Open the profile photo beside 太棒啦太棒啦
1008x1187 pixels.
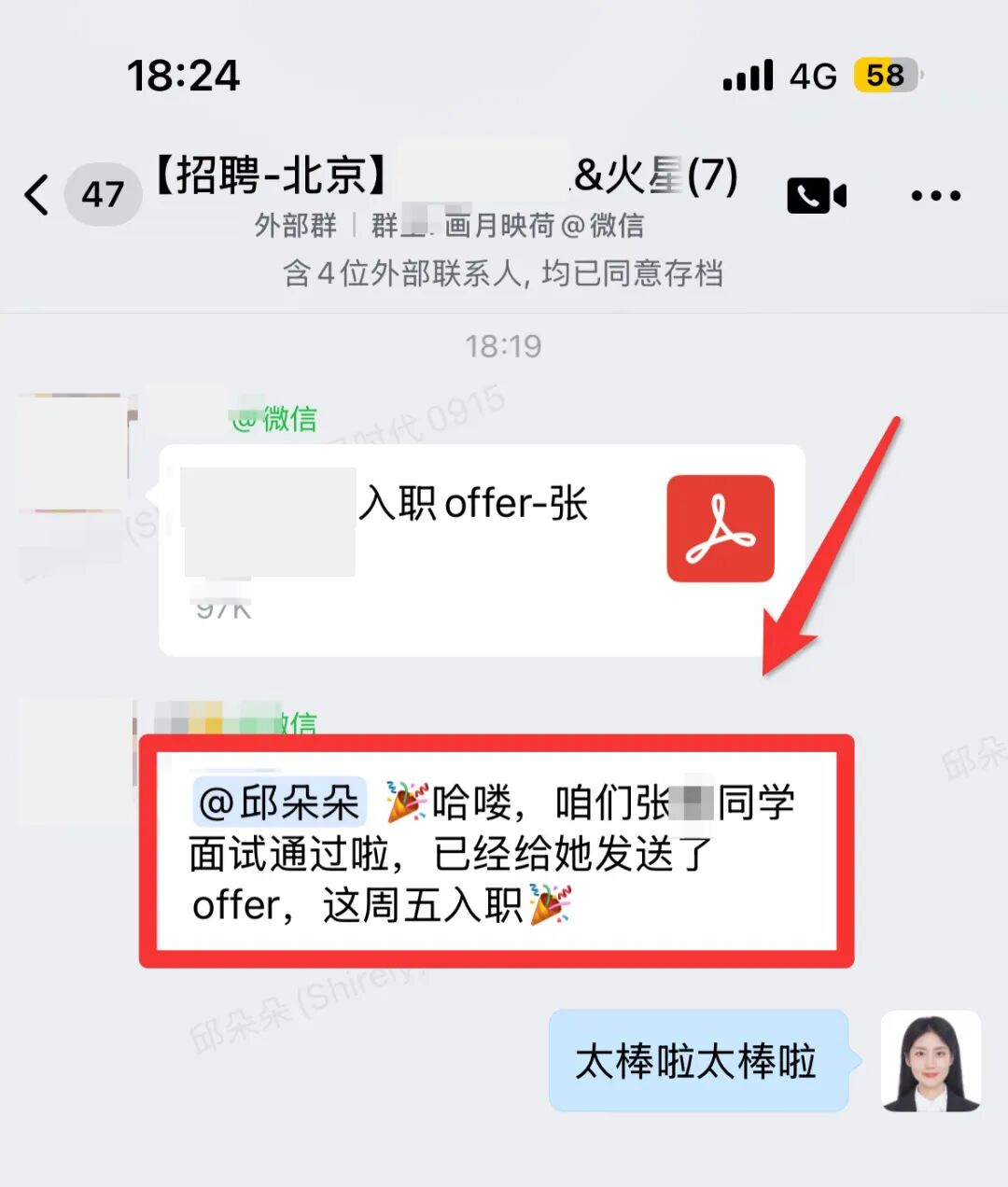pos(931,1061)
